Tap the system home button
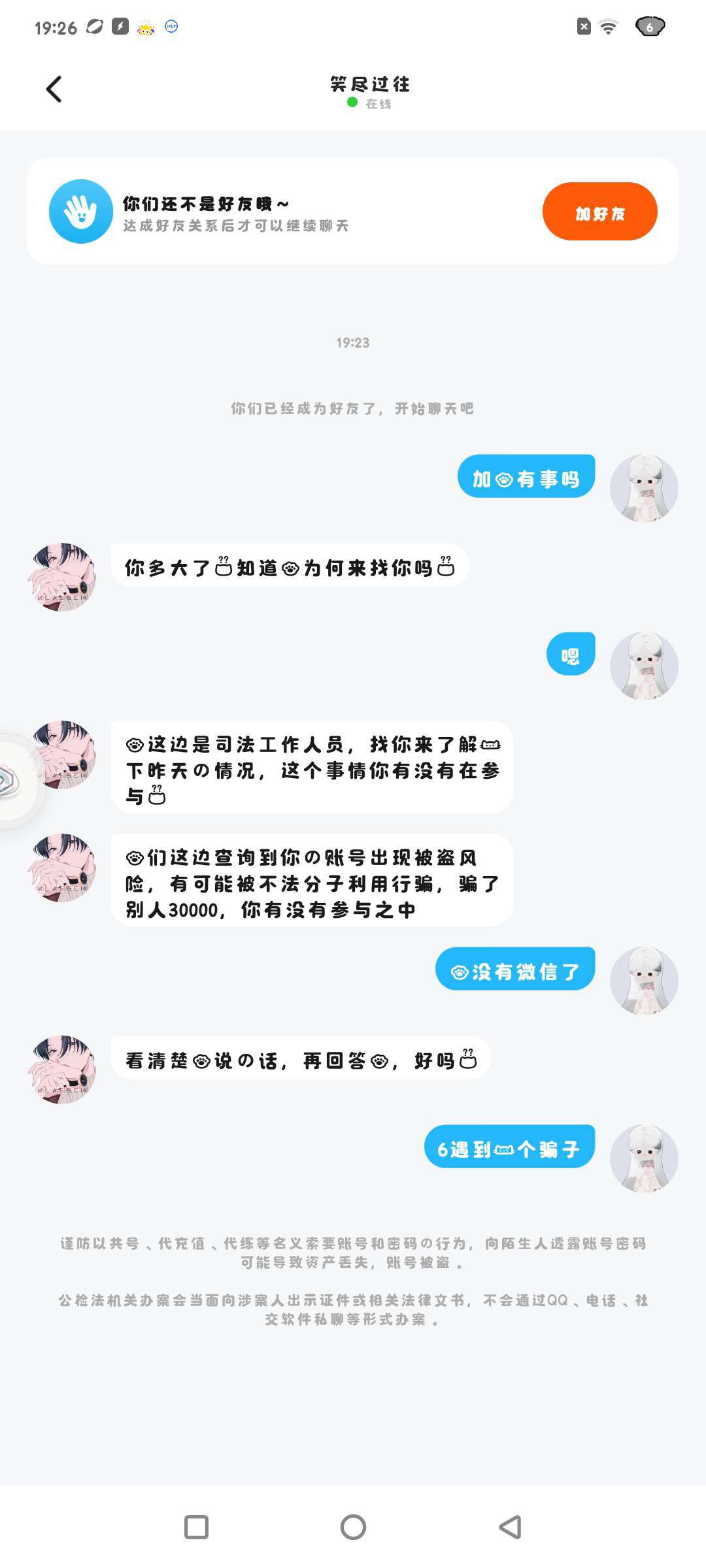 353,1527
